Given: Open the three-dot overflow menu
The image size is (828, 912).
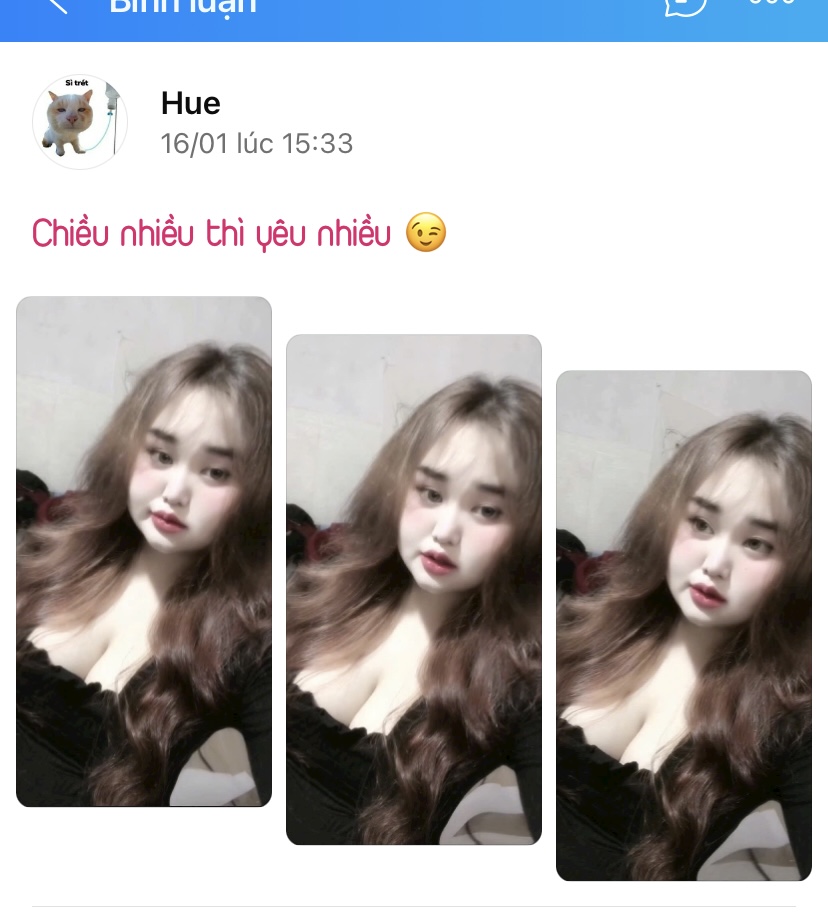Looking at the screenshot, I should (x=772, y=4).
